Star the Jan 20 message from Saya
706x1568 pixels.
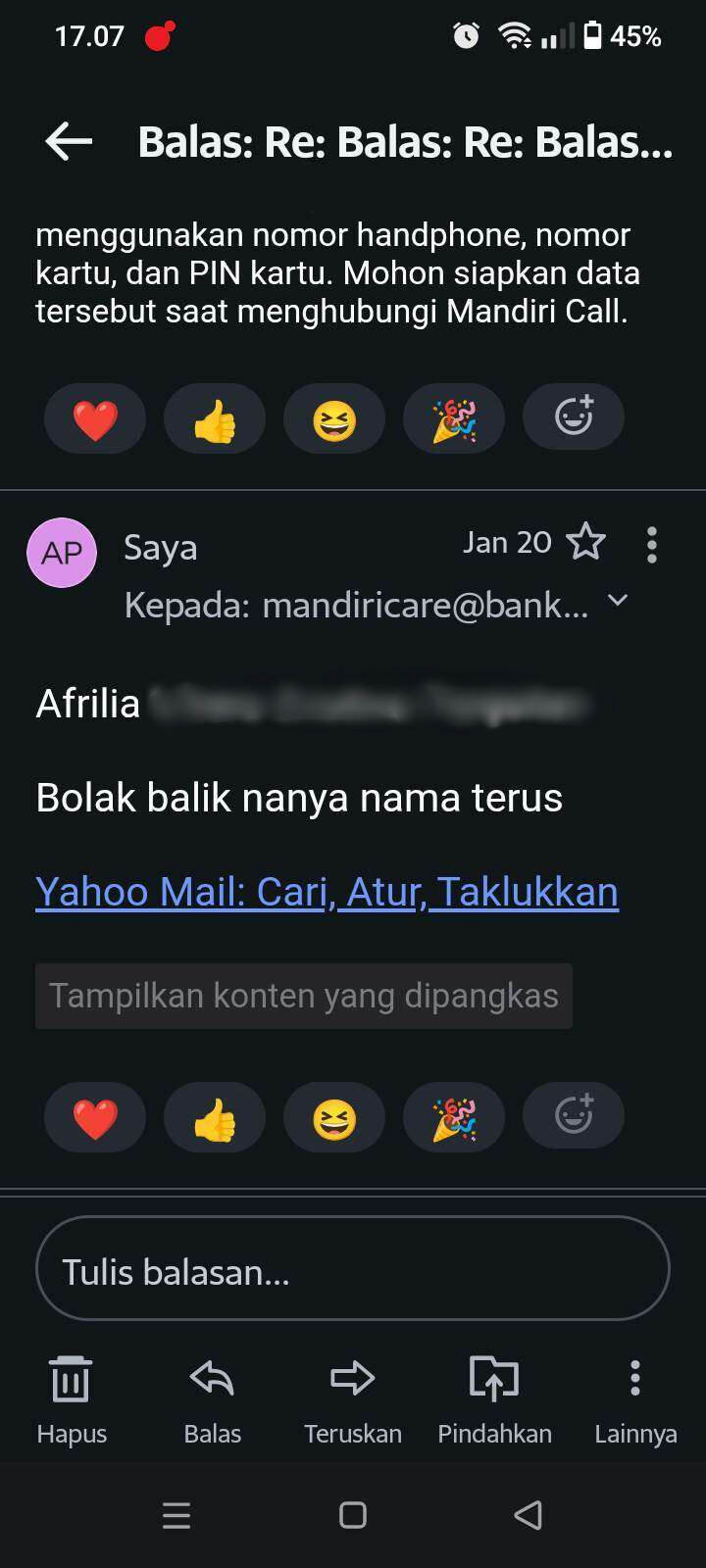click(586, 542)
